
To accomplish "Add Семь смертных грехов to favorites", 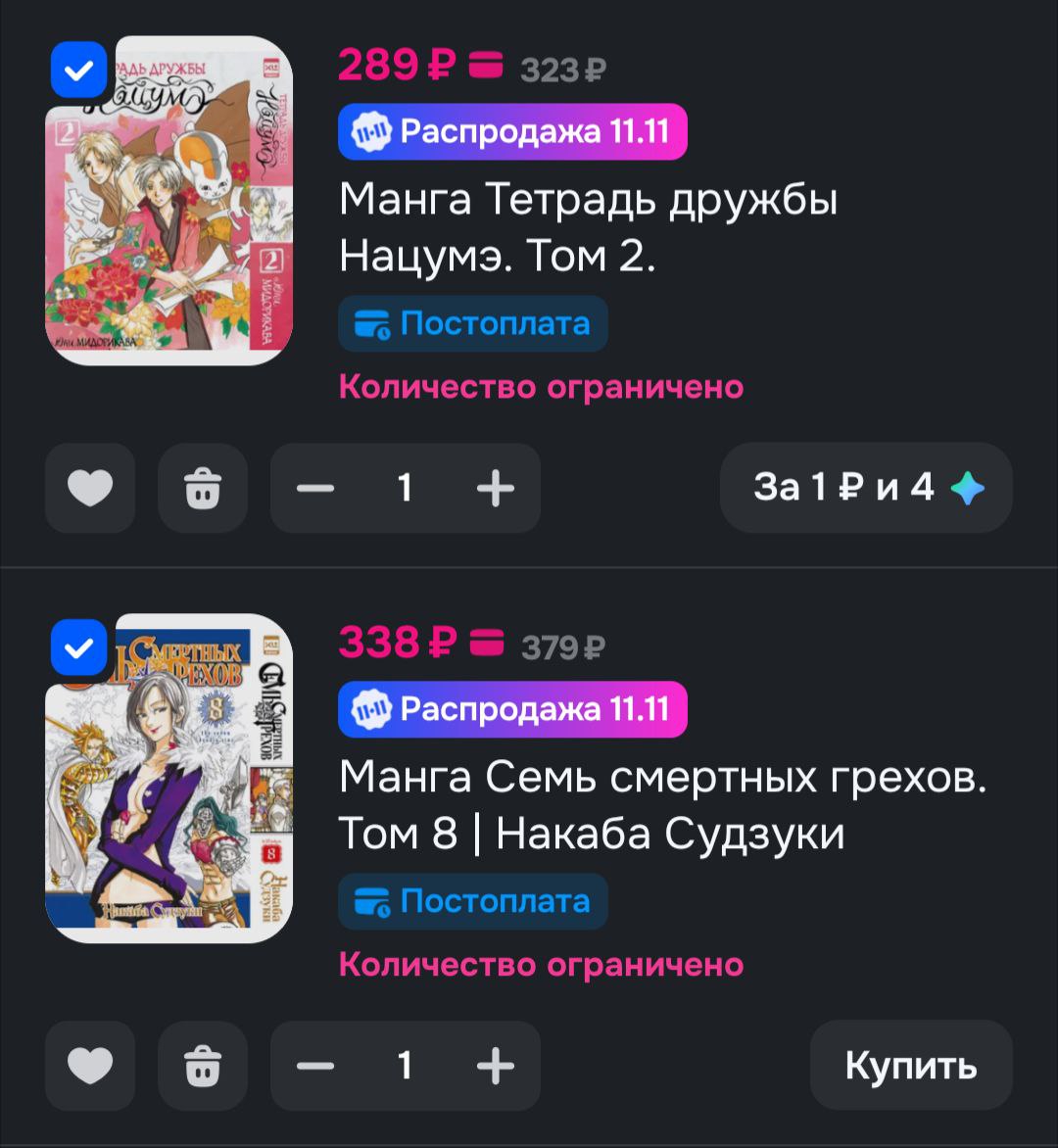I will click(90, 1066).
